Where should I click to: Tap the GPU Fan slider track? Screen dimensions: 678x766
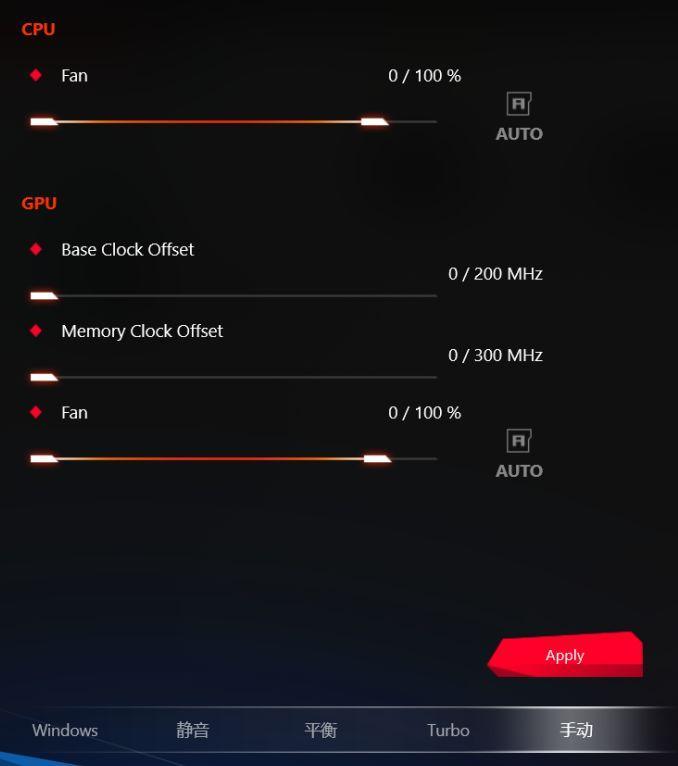(233, 459)
